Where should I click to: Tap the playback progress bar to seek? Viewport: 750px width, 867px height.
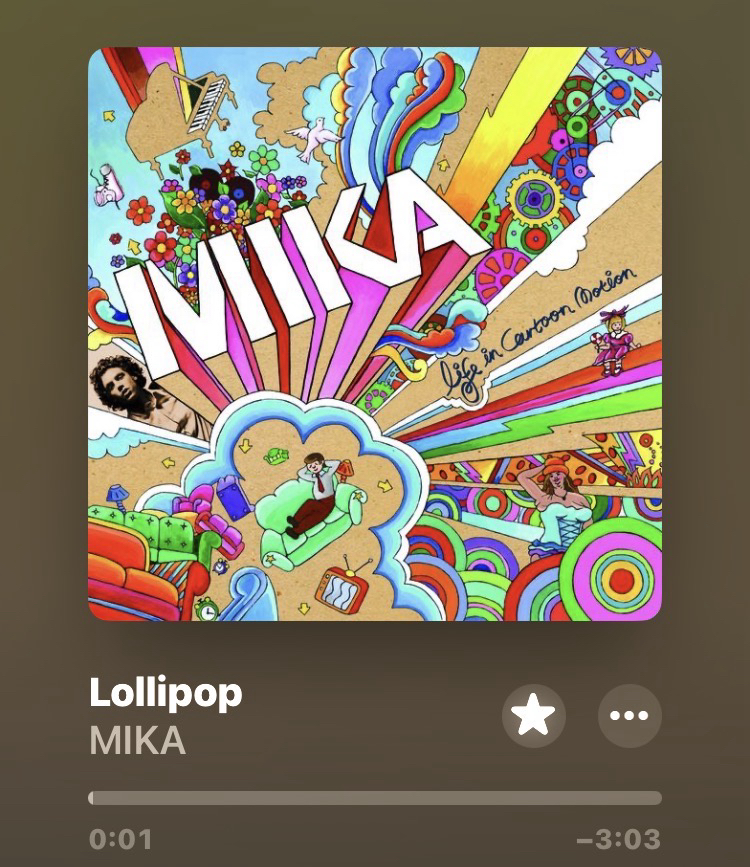[374, 798]
